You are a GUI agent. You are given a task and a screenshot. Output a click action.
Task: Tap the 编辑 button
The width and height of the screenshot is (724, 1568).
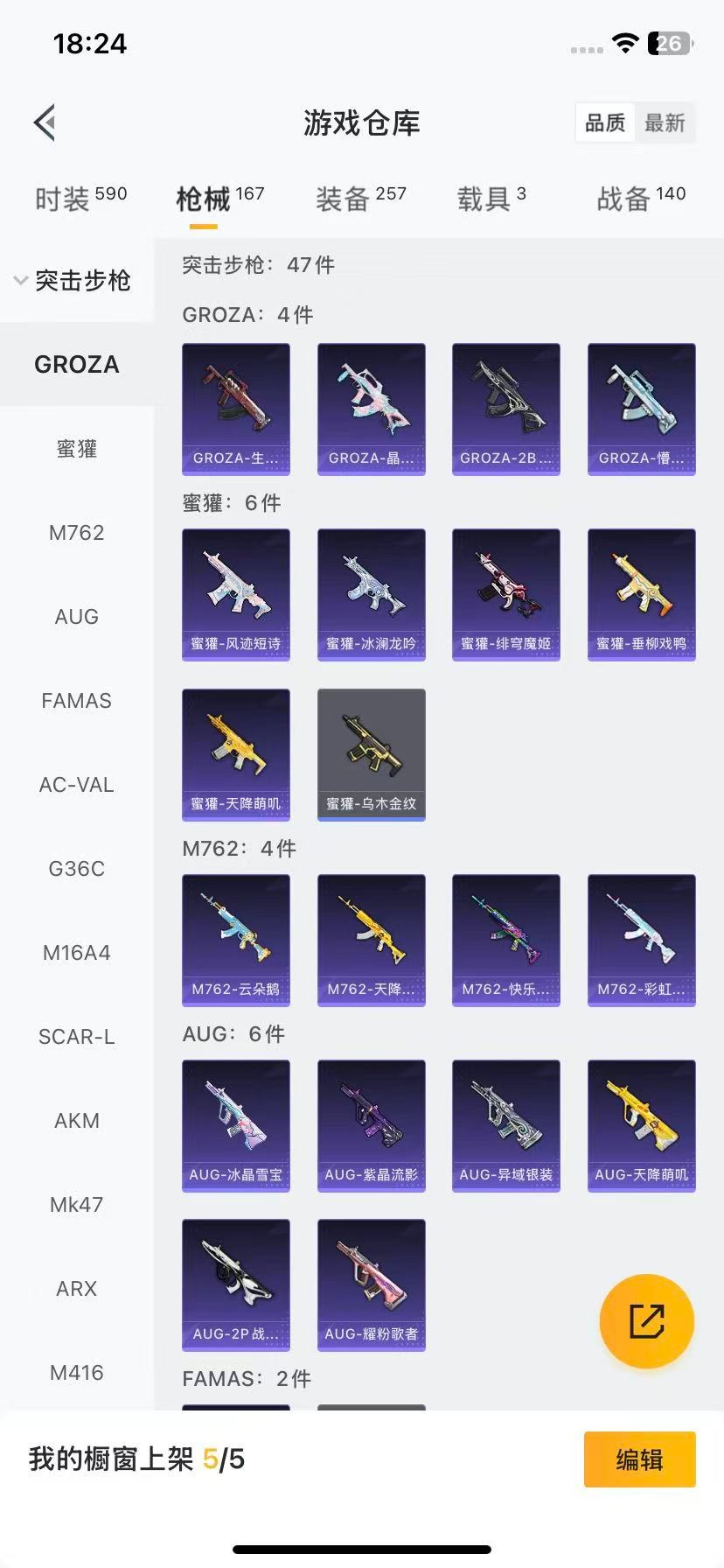click(639, 1459)
